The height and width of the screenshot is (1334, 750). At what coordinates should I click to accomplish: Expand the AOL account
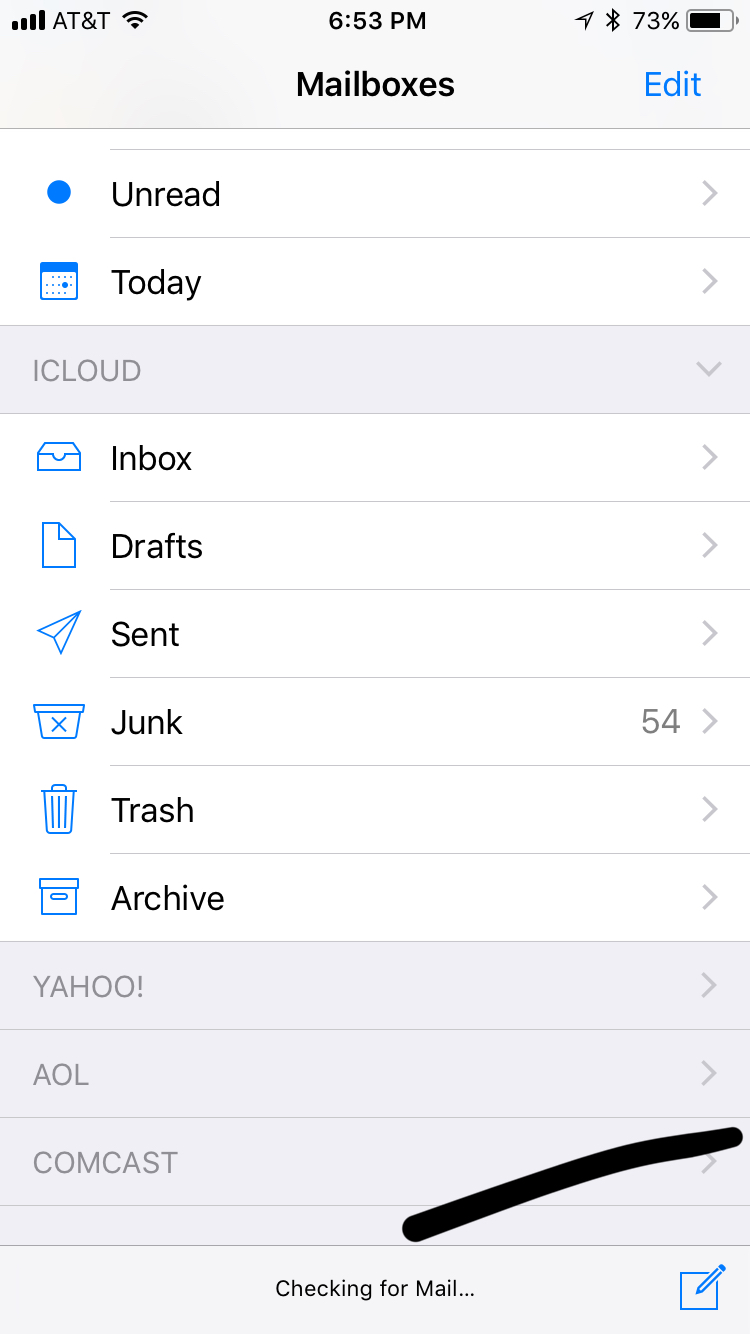click(x=375, y=1074)
